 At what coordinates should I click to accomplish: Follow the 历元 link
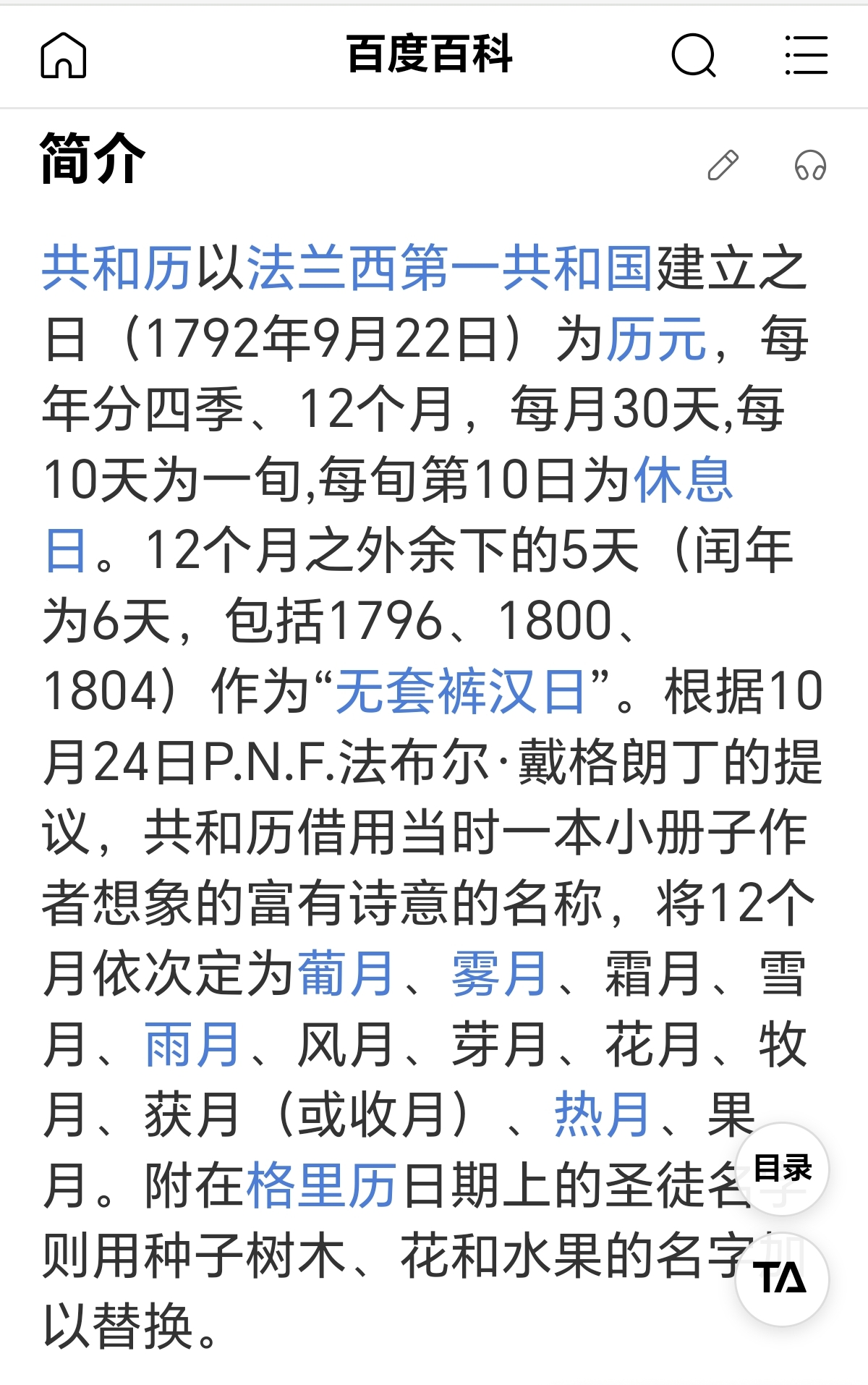pos(657,339)
